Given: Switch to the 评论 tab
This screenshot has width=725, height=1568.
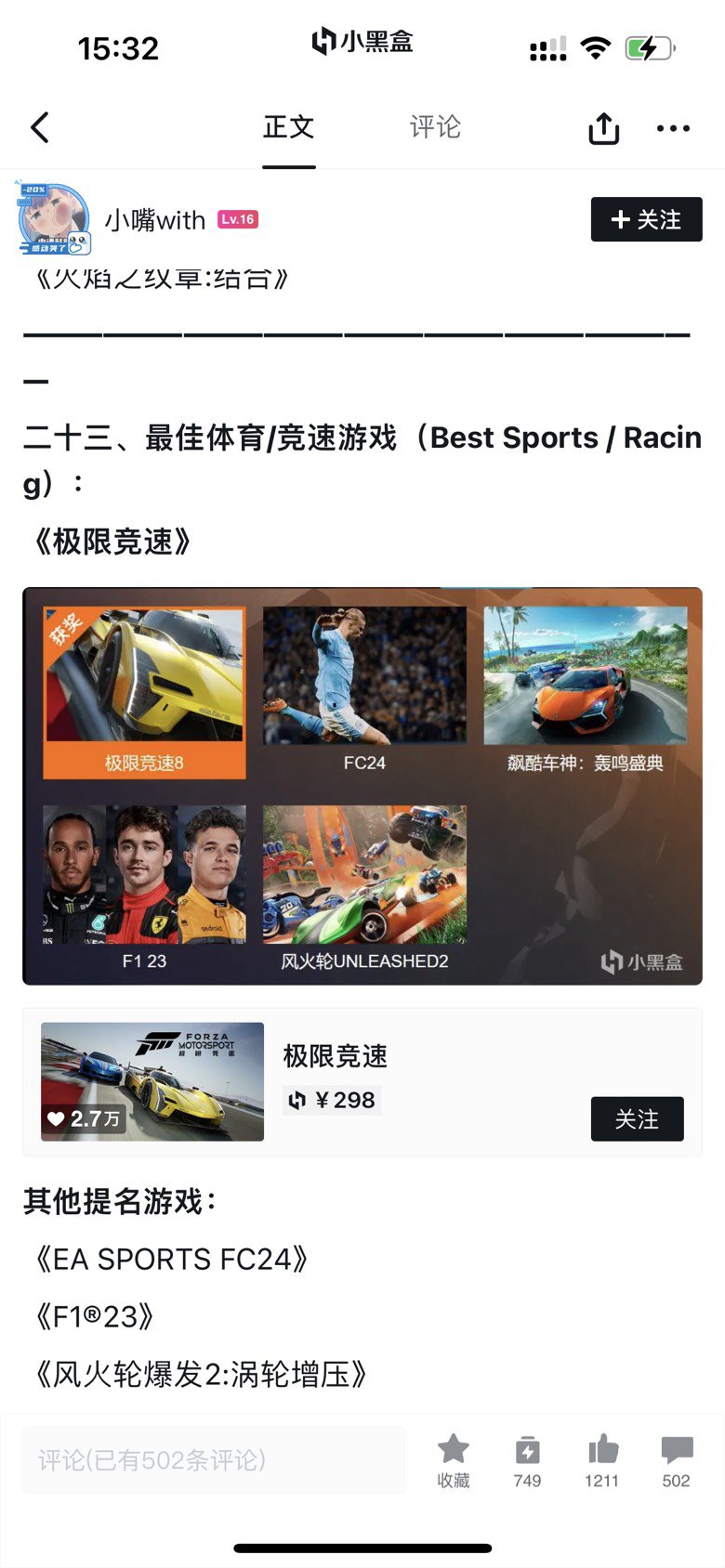Looking at the screenshot, I should (x=435, y=127).
